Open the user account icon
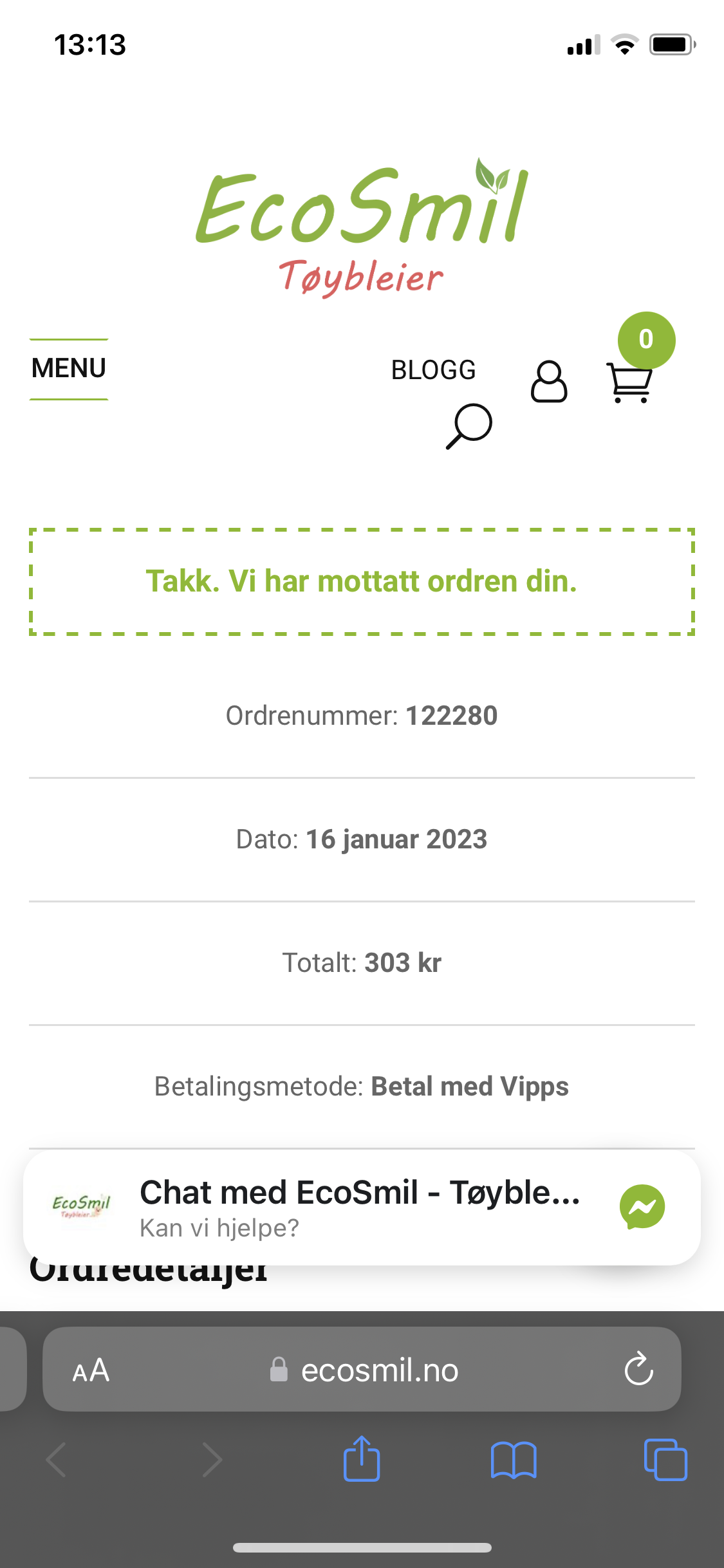This screenshot has width=724, height=1568. tap(549, 382)
